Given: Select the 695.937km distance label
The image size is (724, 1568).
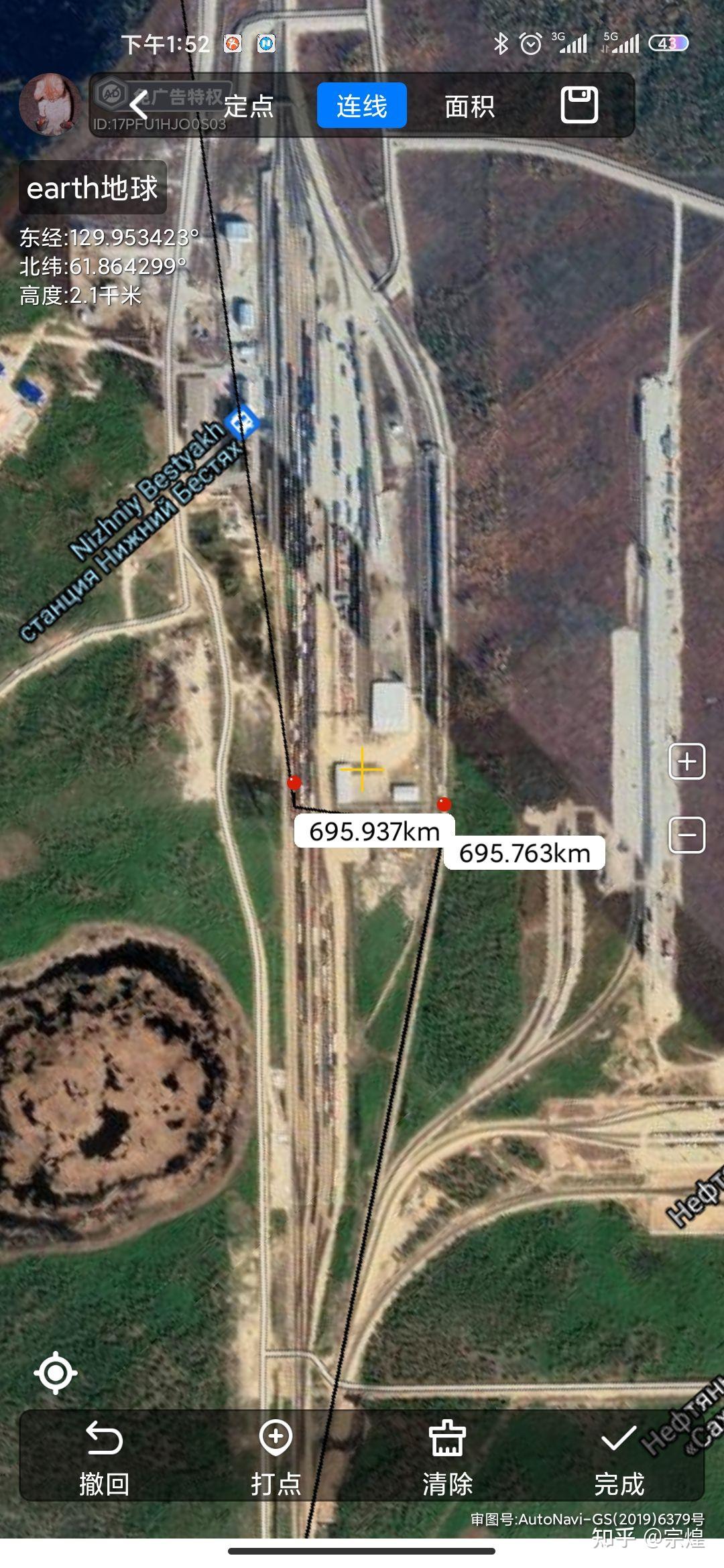Looking at the screenshot, I should tap(375, 831).
